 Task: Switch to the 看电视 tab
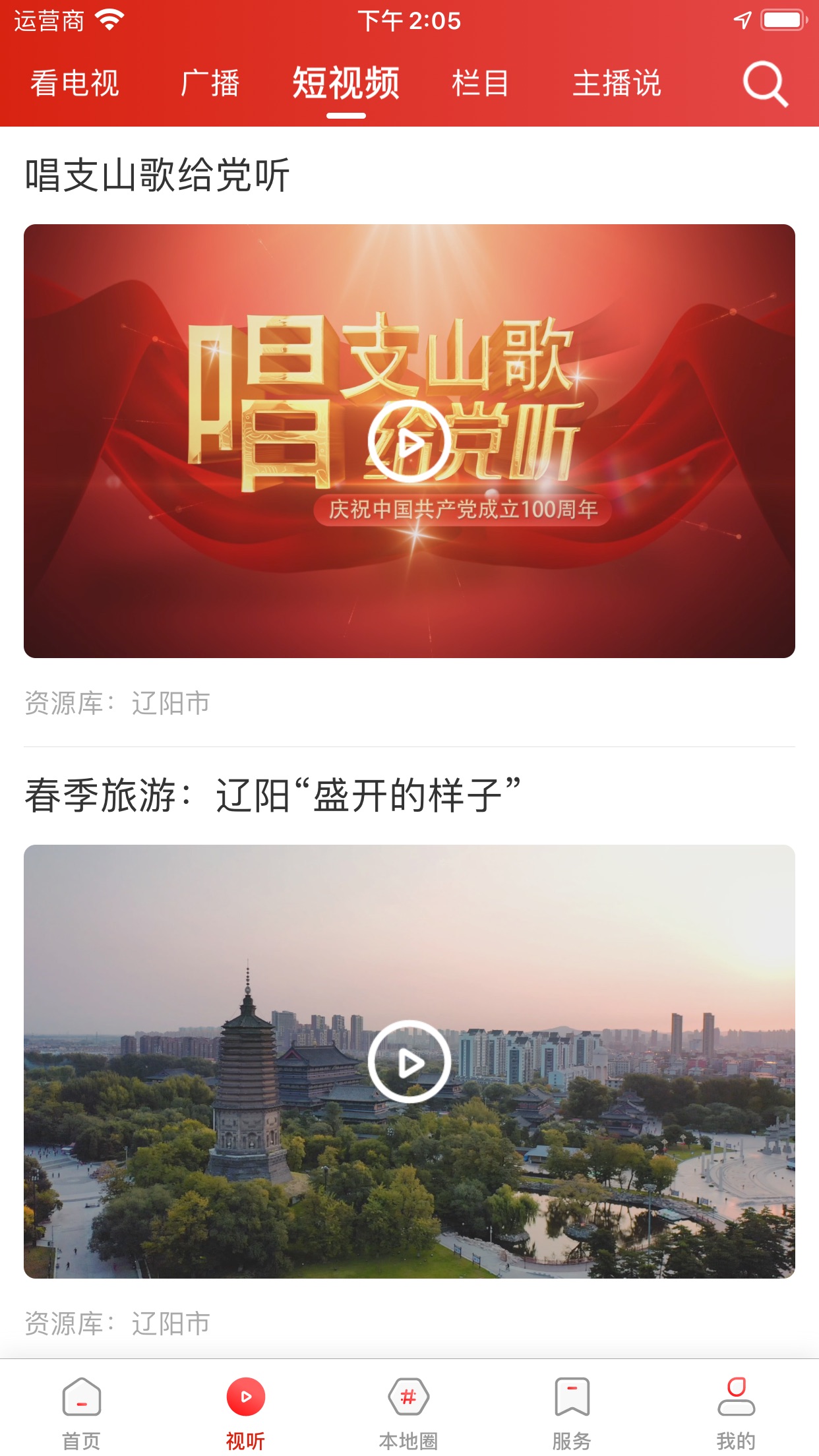(75, 84)
